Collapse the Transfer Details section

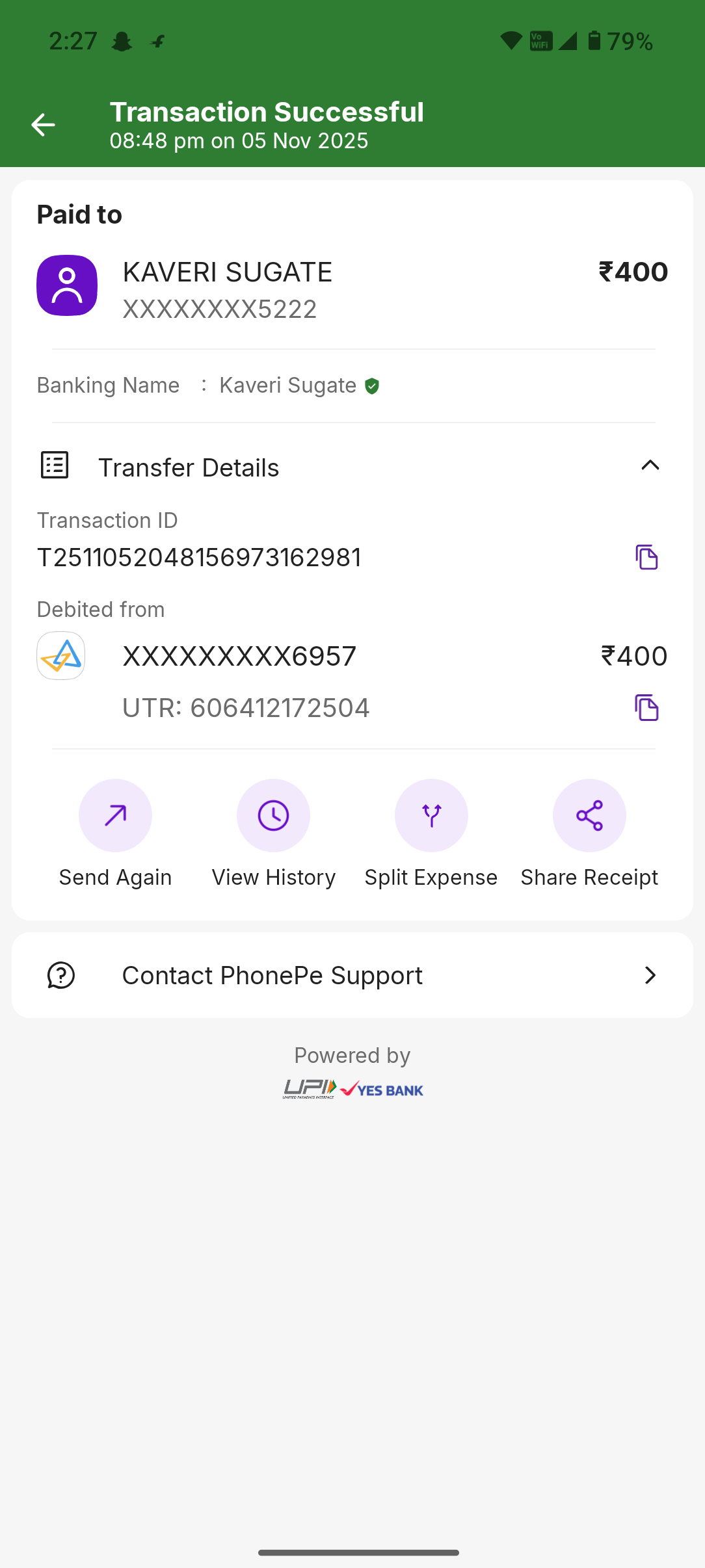650,465
